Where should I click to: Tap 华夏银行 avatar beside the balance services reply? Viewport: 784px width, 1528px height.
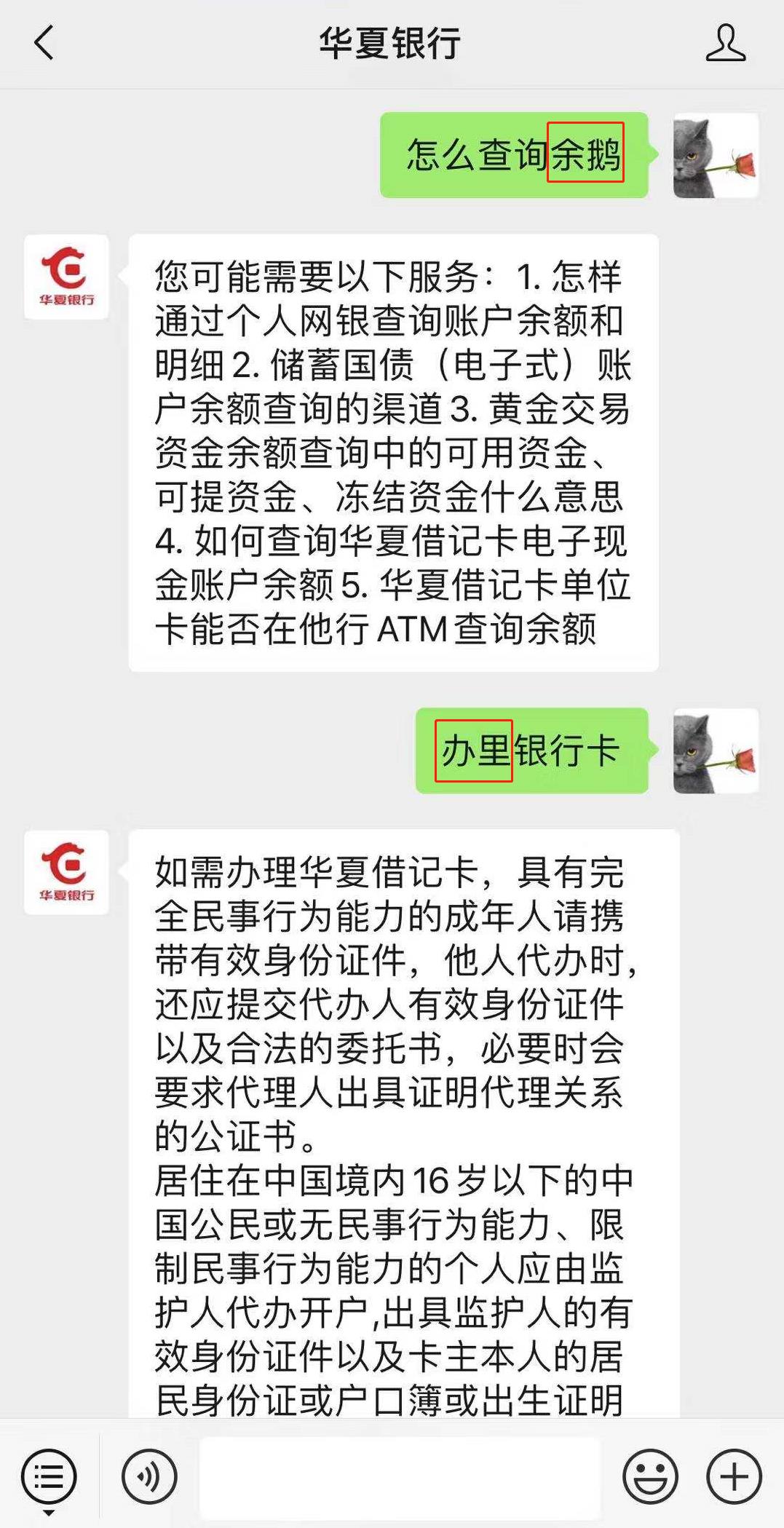pos(66,277)
